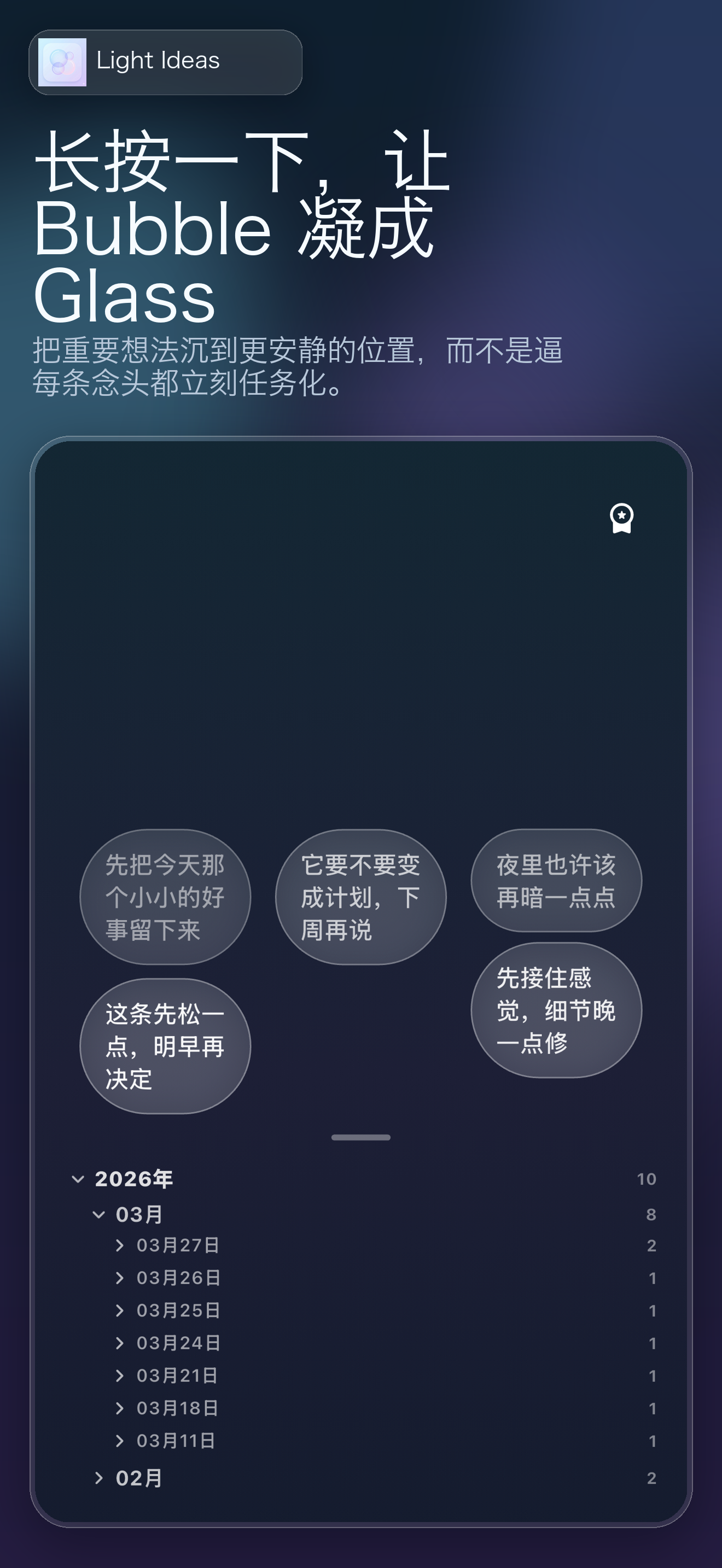Click the Light Ideas label text
This screenshot has height=1568, width=722.
click(x=158, y=61)
